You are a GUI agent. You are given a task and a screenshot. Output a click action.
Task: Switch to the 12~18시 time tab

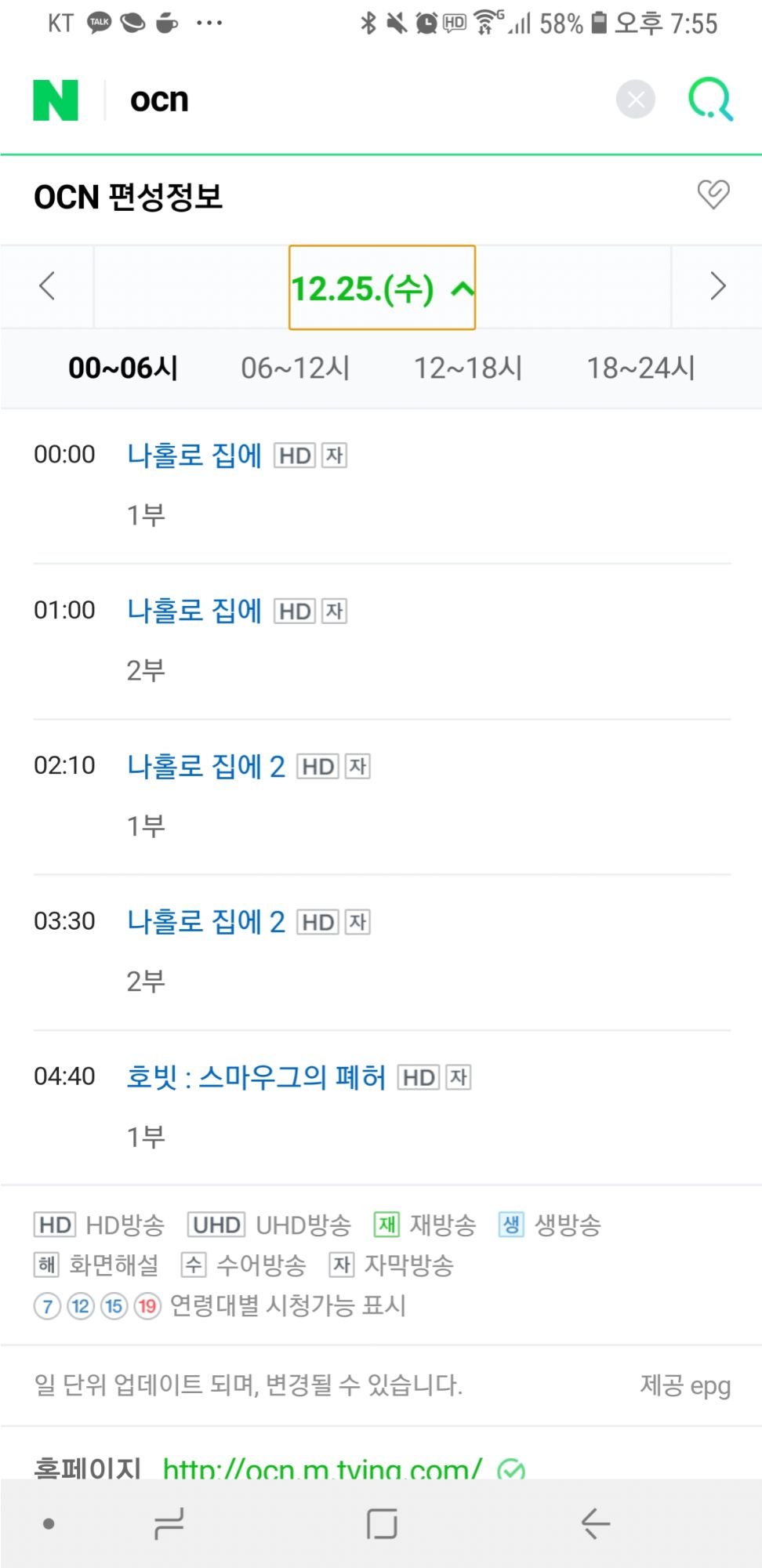[x=468, y=368]
